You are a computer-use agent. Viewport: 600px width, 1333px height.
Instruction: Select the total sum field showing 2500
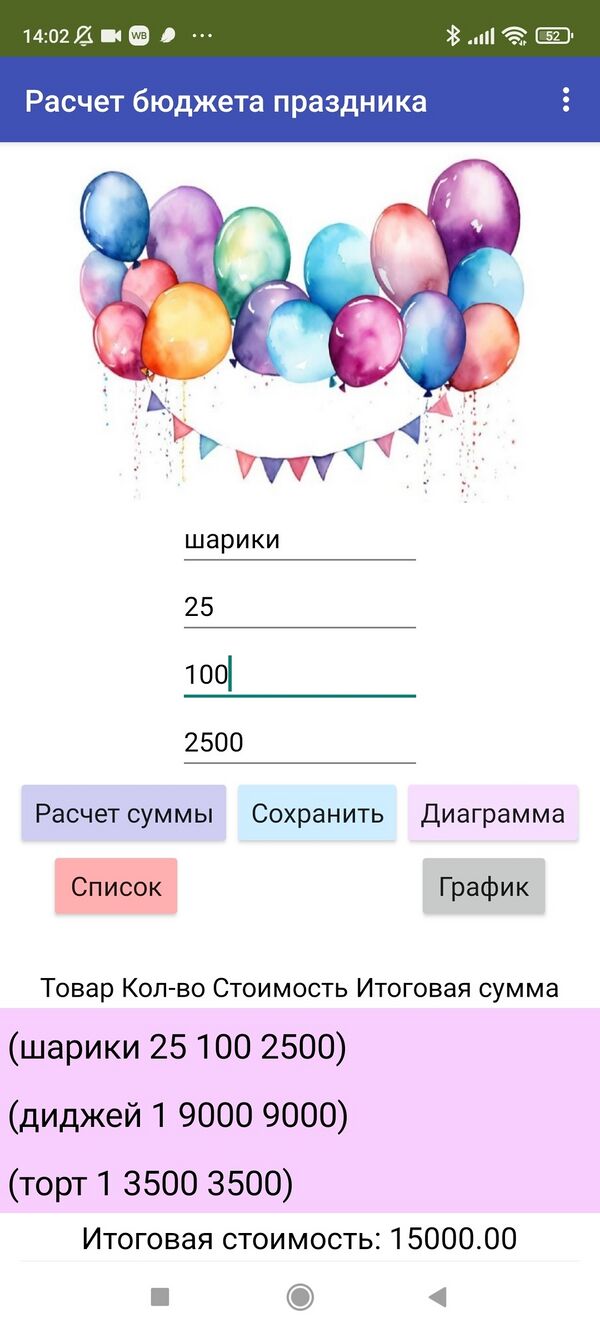[x=299, y=742]
